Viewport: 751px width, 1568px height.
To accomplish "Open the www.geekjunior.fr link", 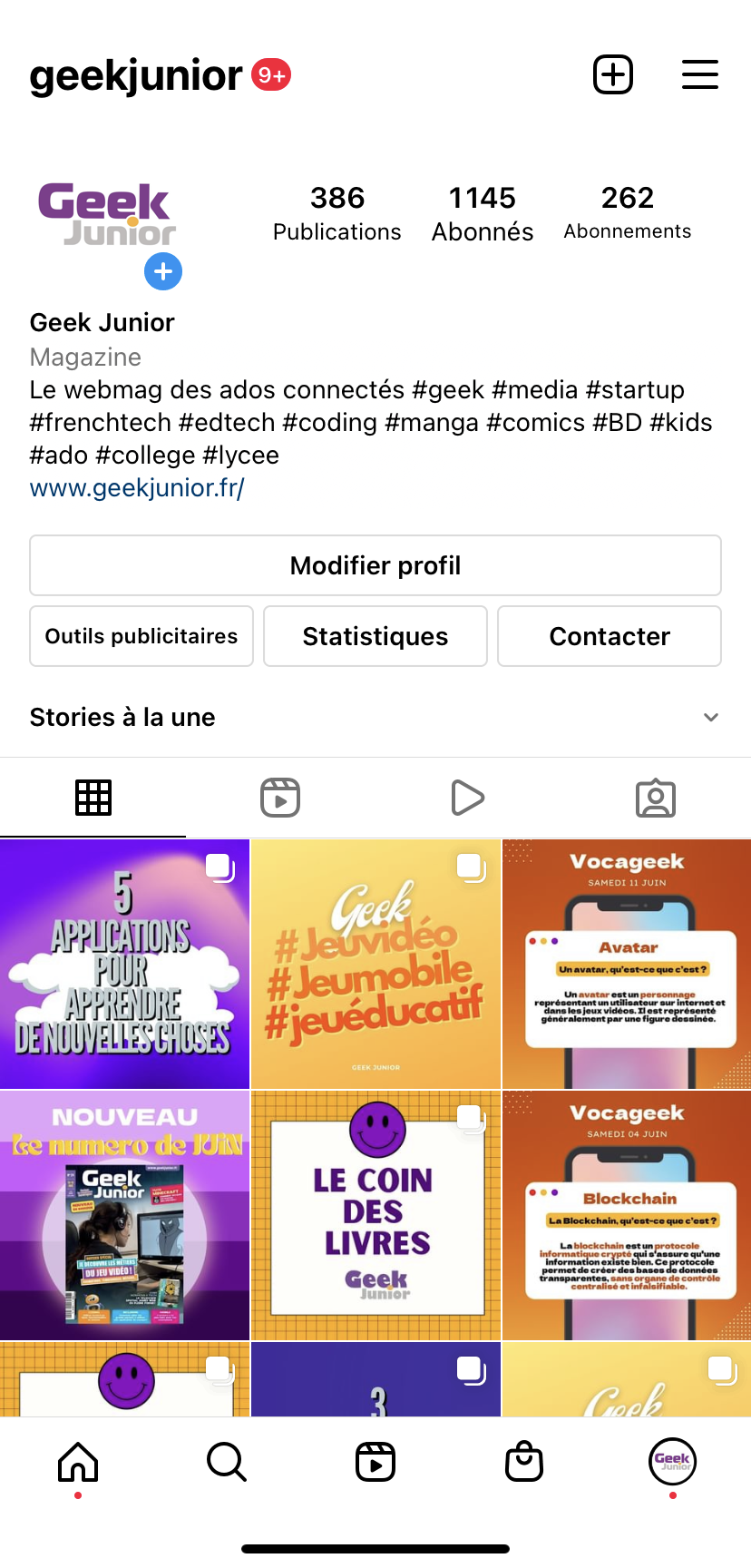I will 137,488.
